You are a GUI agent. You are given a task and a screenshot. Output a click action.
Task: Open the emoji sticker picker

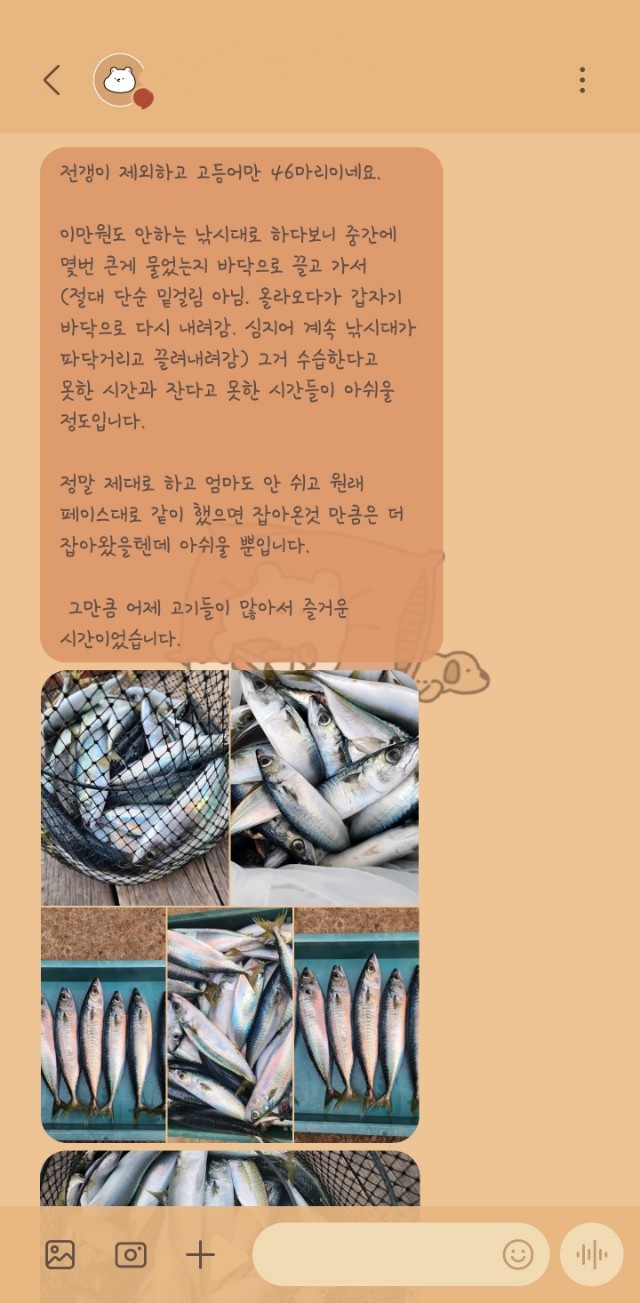click(x=518, y=1254)
